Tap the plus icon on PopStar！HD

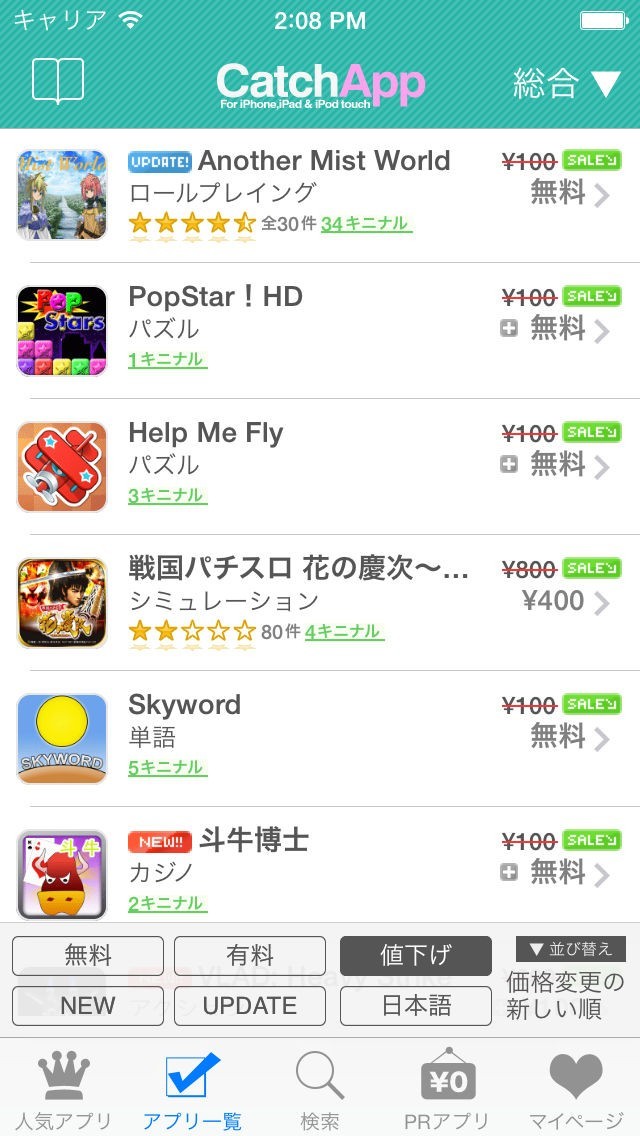pyautogui.click(x=509, y=328)
